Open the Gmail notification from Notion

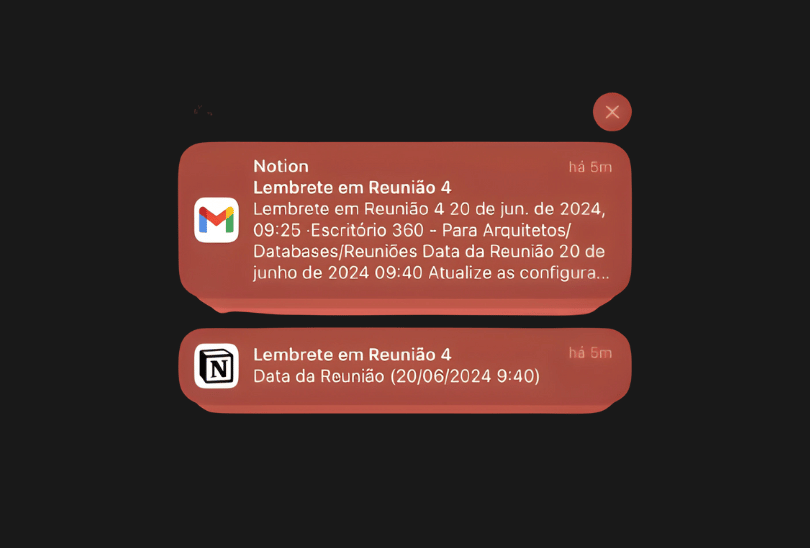coord(404,220)
